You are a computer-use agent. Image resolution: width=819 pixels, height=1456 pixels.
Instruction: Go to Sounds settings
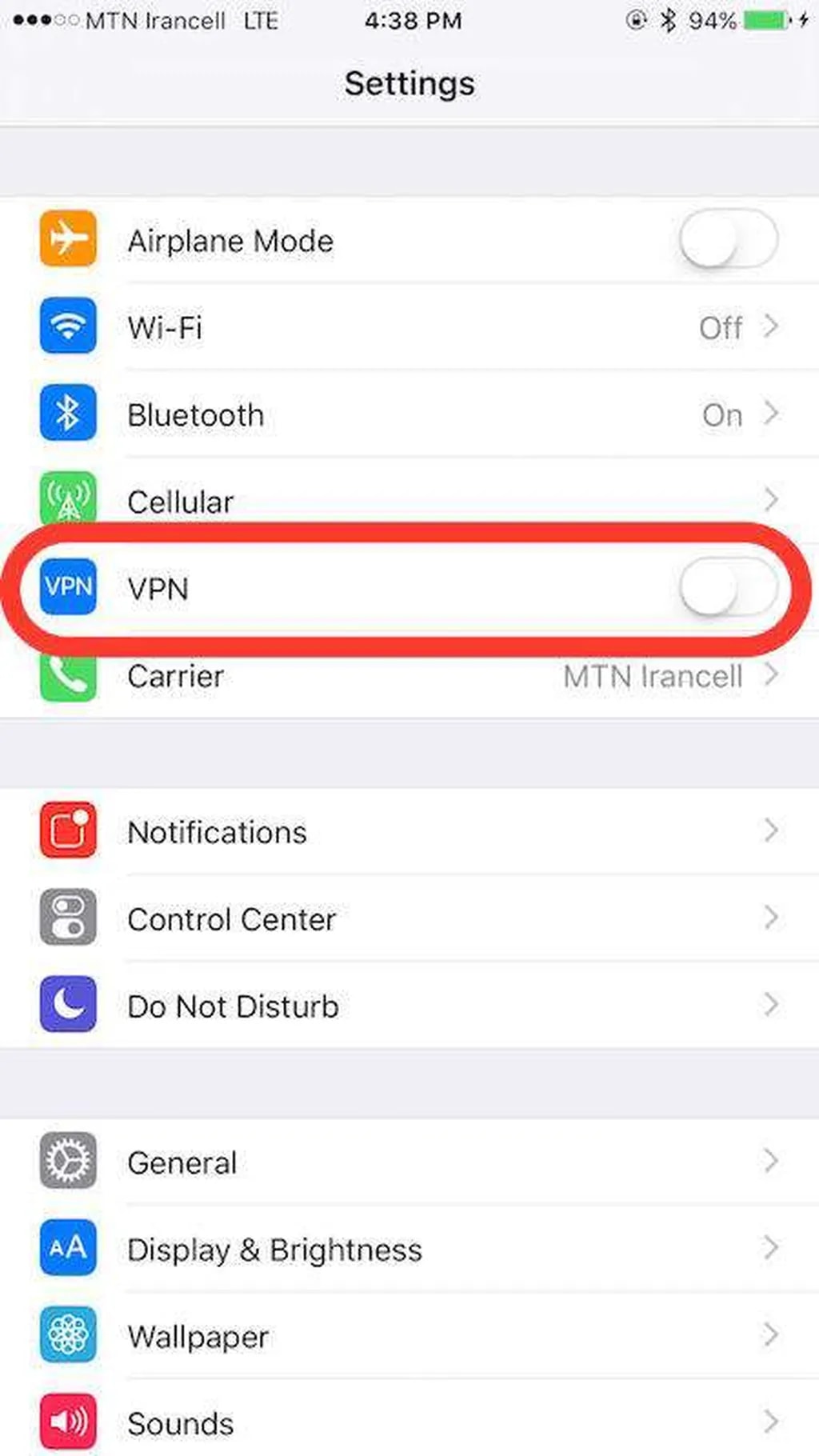408,1422
